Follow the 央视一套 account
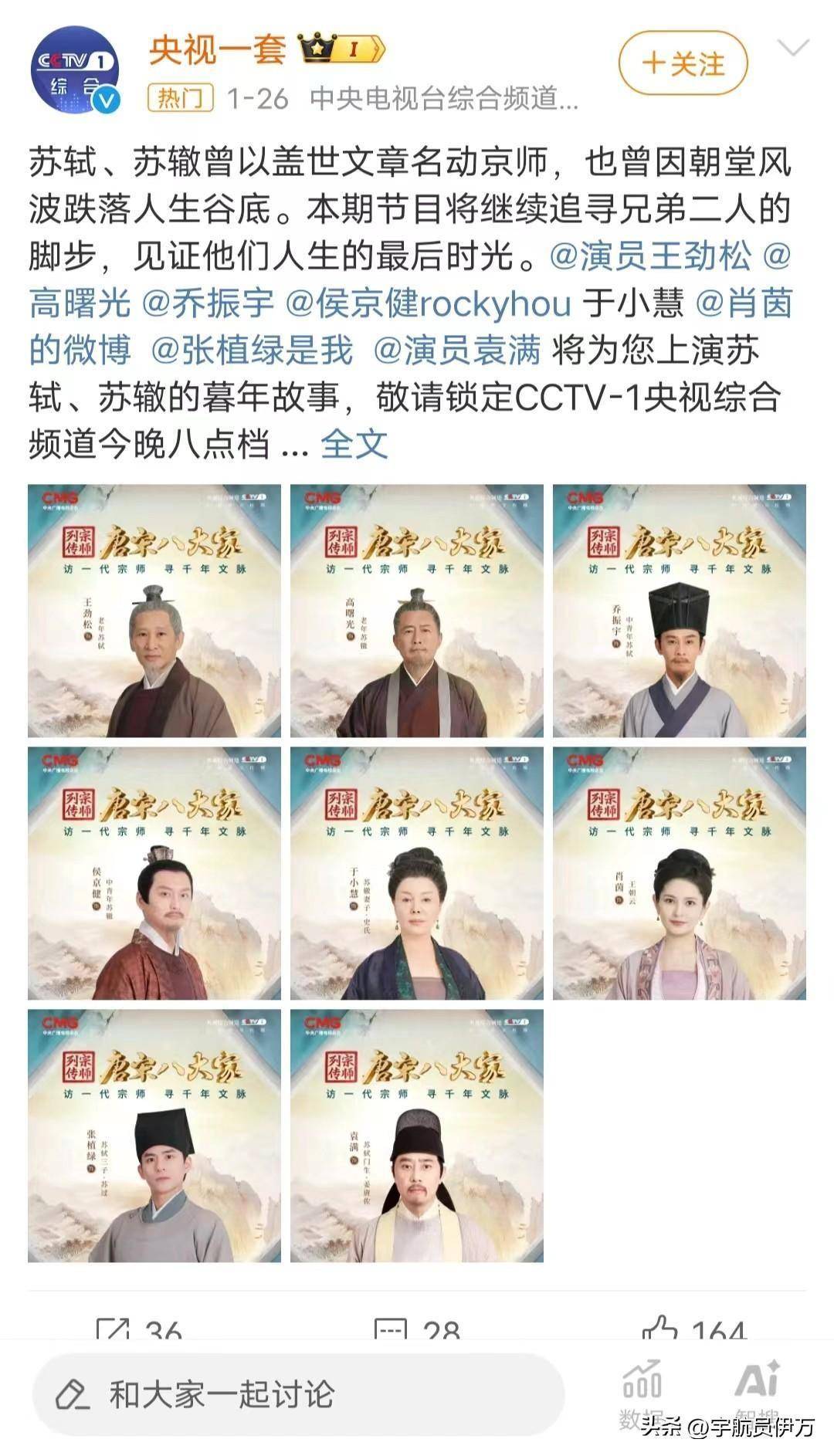This screenshot has height=1456, width=834. pos(683,64)
